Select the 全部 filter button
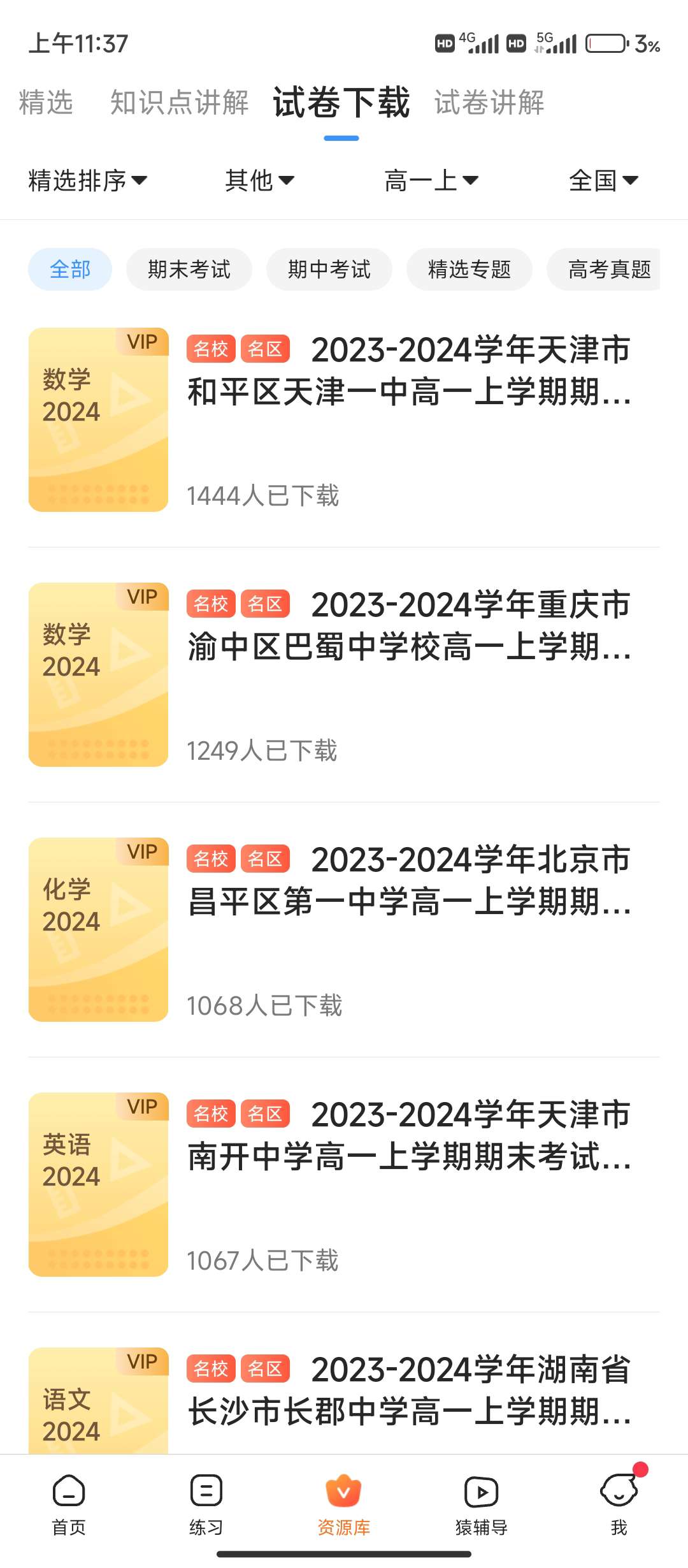Screen dimensions: 688x1568 [x=69, y=269]
